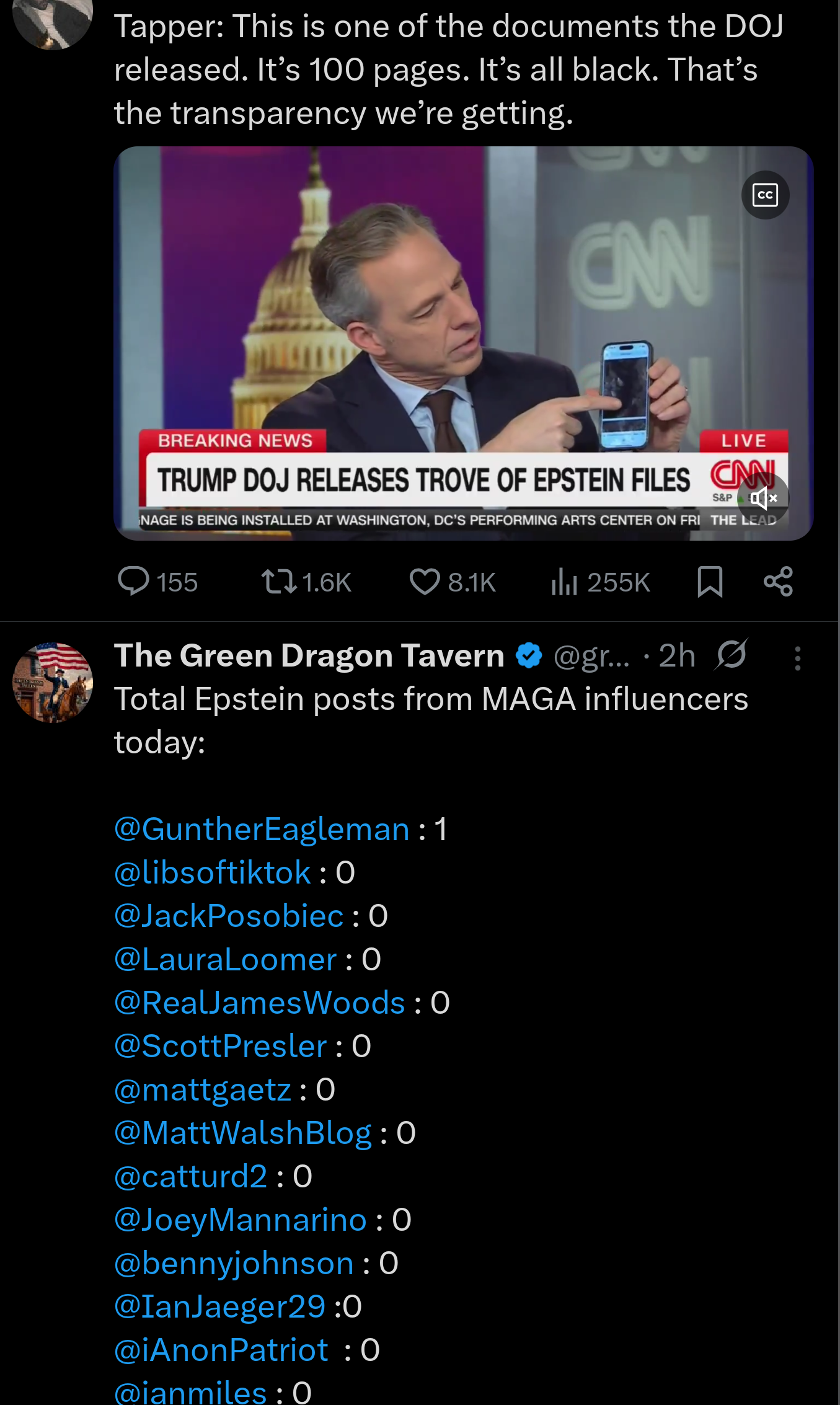View the @ScottPresler profile
Image resolution: width=840 pixels, height=1405 pixels.
(x=221, y=1047)
